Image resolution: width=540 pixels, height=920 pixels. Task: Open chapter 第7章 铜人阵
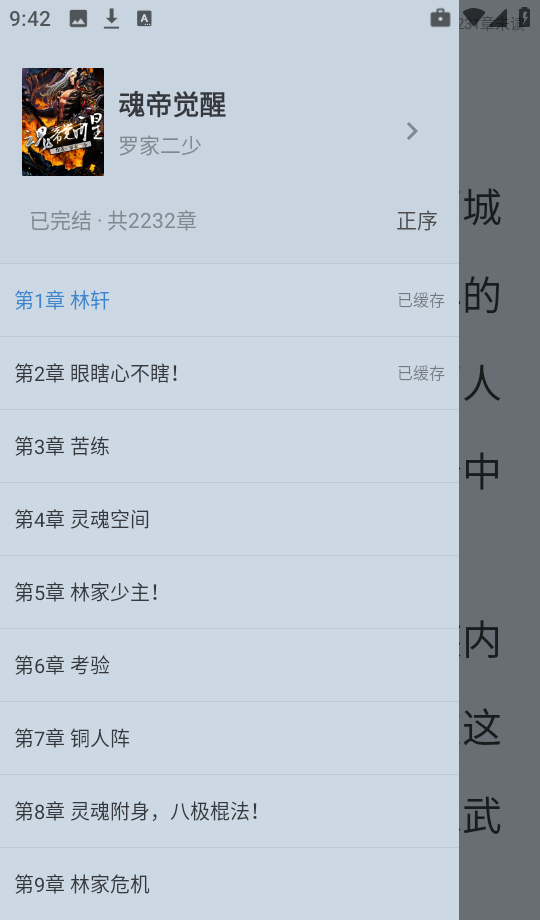[230, 738]
